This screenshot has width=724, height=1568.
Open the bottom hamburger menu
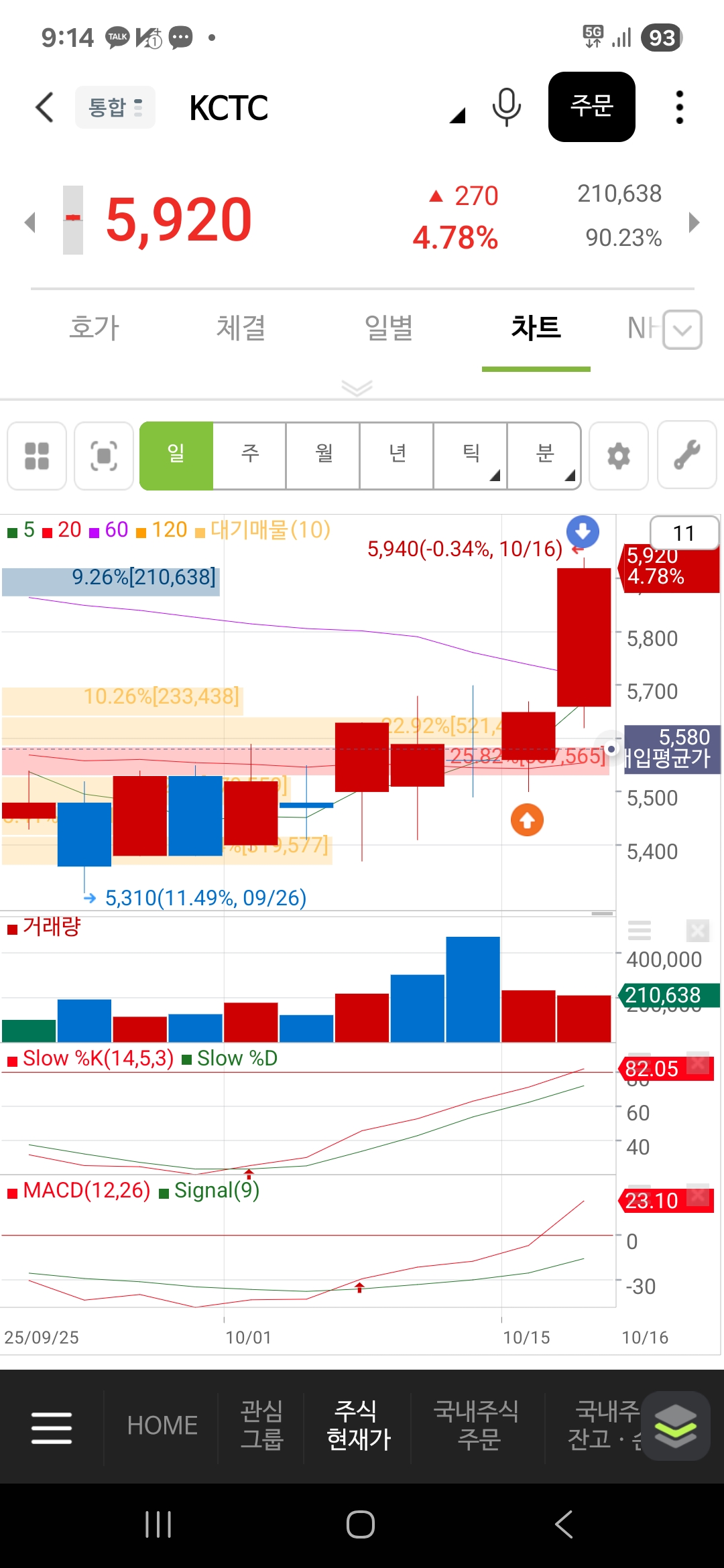click(x=52, y=1427)
